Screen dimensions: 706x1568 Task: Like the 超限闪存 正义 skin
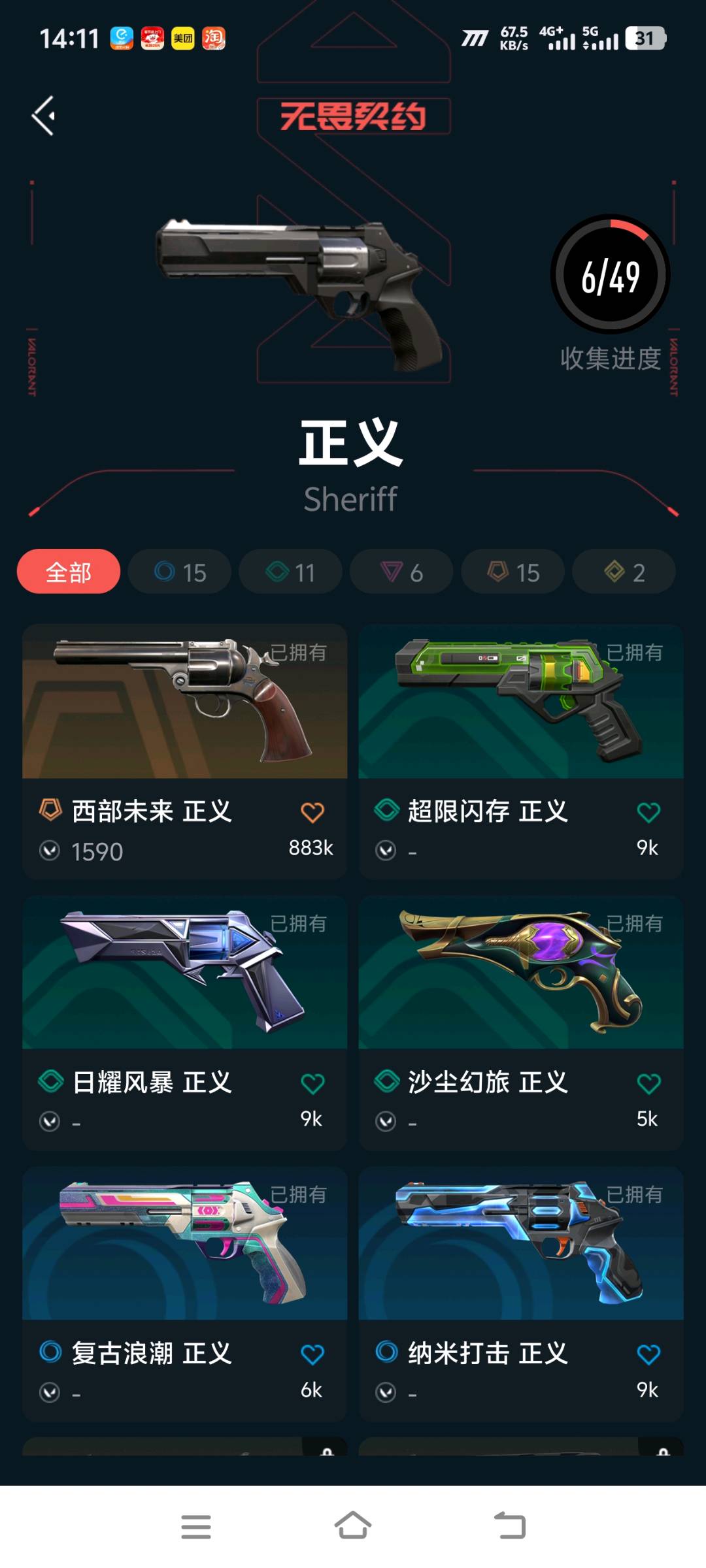click(x=648, y=812)
